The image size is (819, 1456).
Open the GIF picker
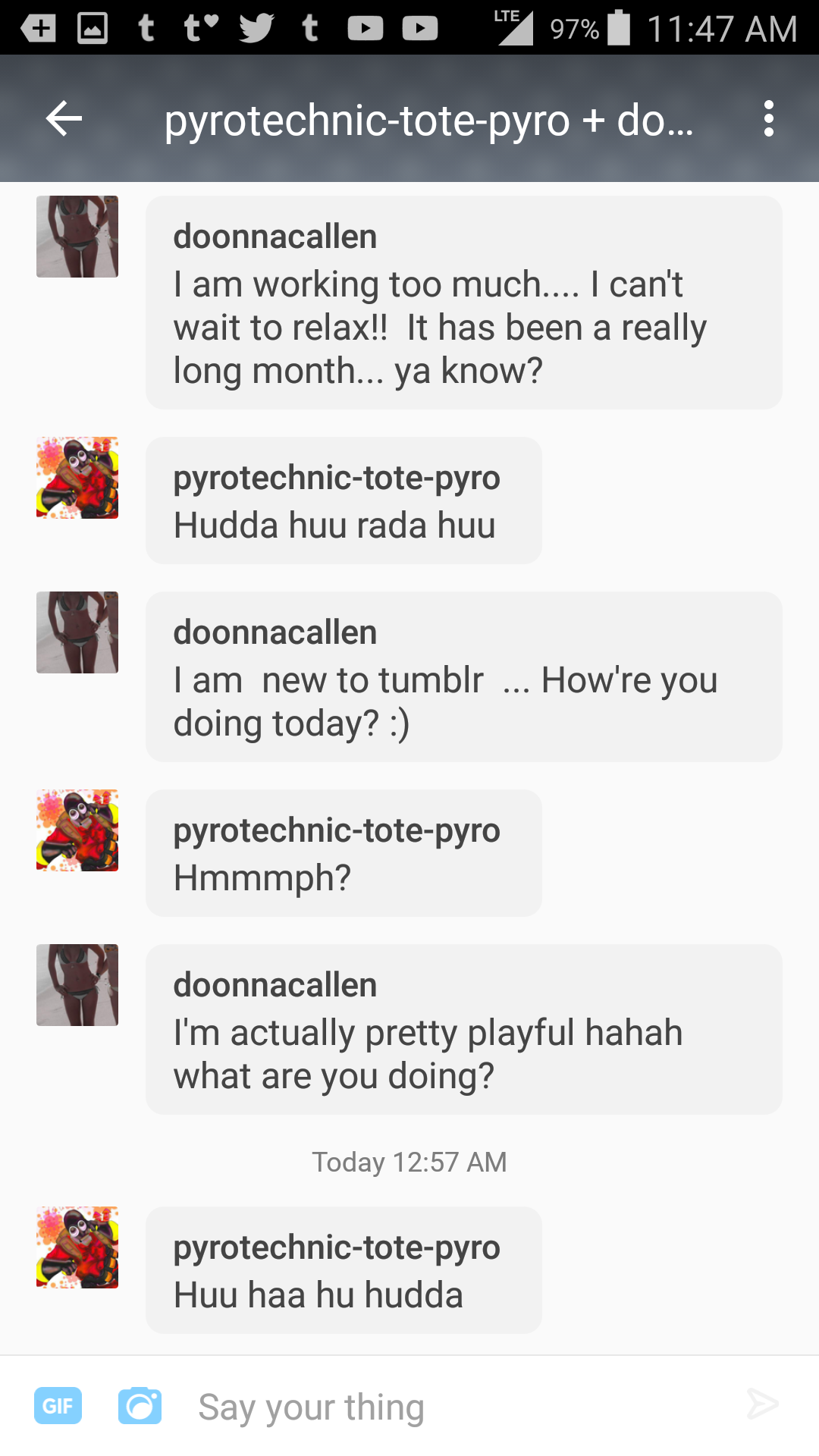point(58,1406)
